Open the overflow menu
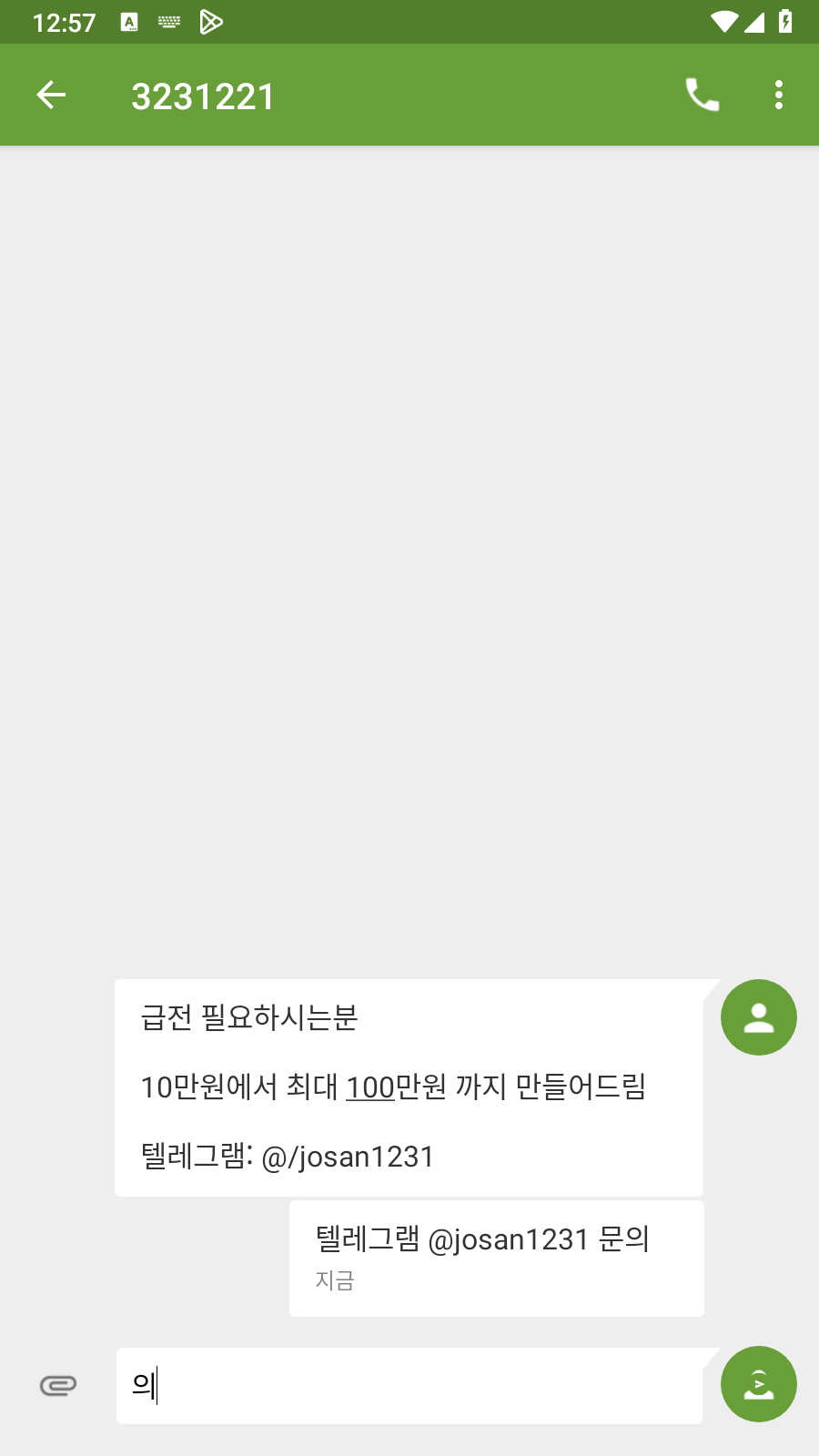 click(779, 95)
